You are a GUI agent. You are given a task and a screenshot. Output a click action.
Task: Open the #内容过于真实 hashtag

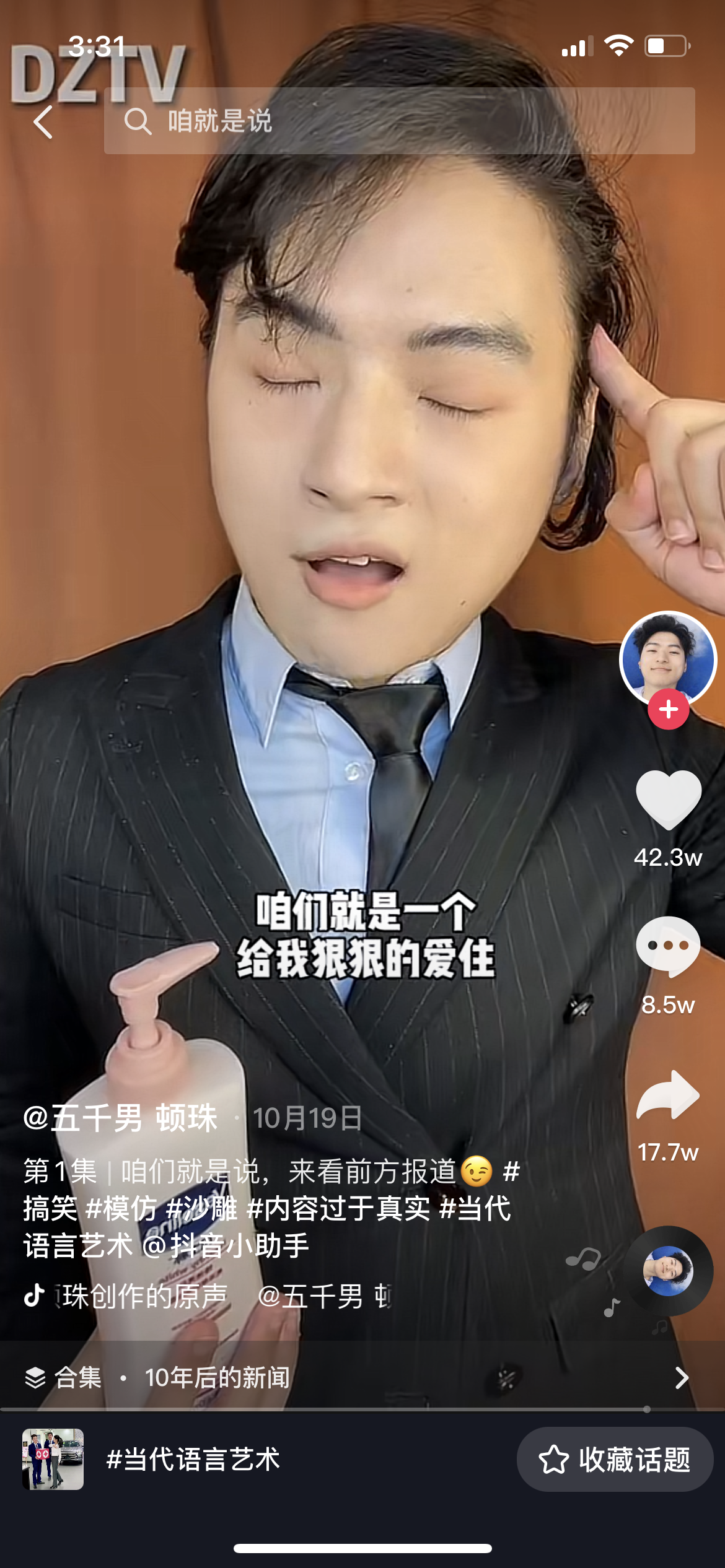tap(338, 1208)
